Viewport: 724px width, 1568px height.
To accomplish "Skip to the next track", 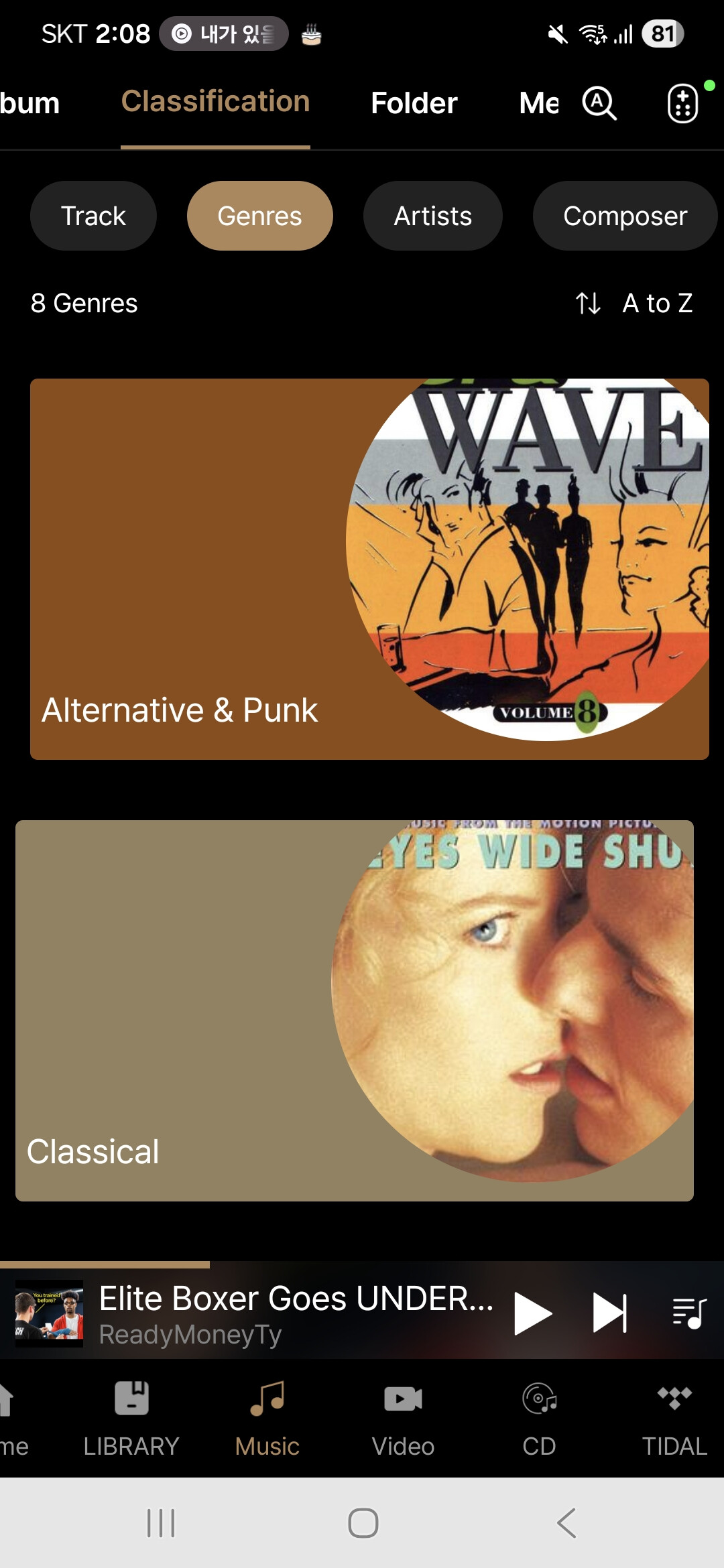I will click(x=609, y=1313).
